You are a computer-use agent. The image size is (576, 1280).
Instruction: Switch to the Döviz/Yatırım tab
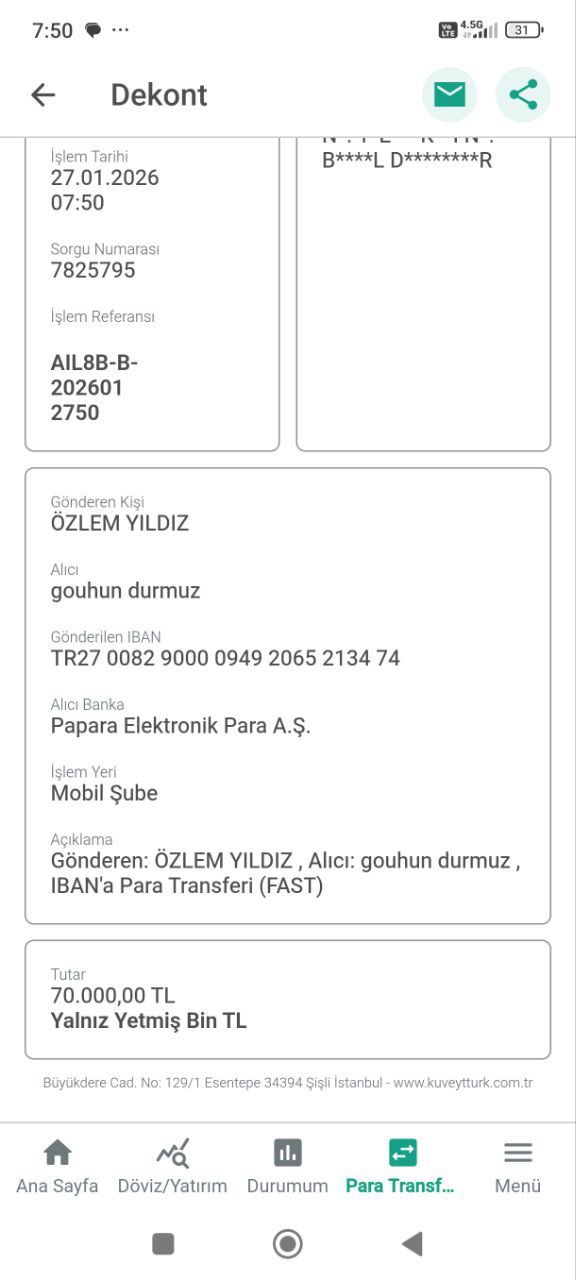click(x=172, y=1167)
